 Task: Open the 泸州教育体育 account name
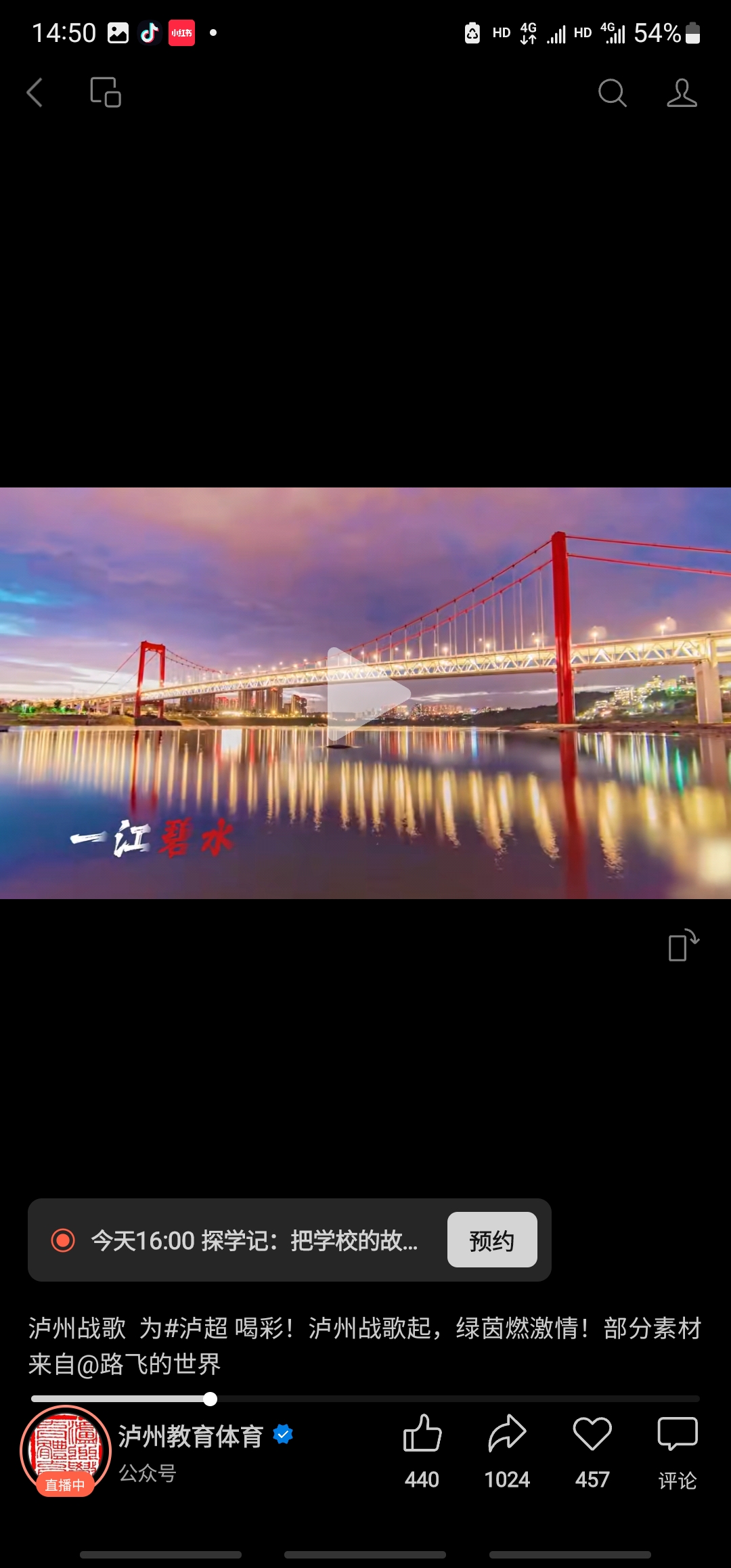[191, 1435]
